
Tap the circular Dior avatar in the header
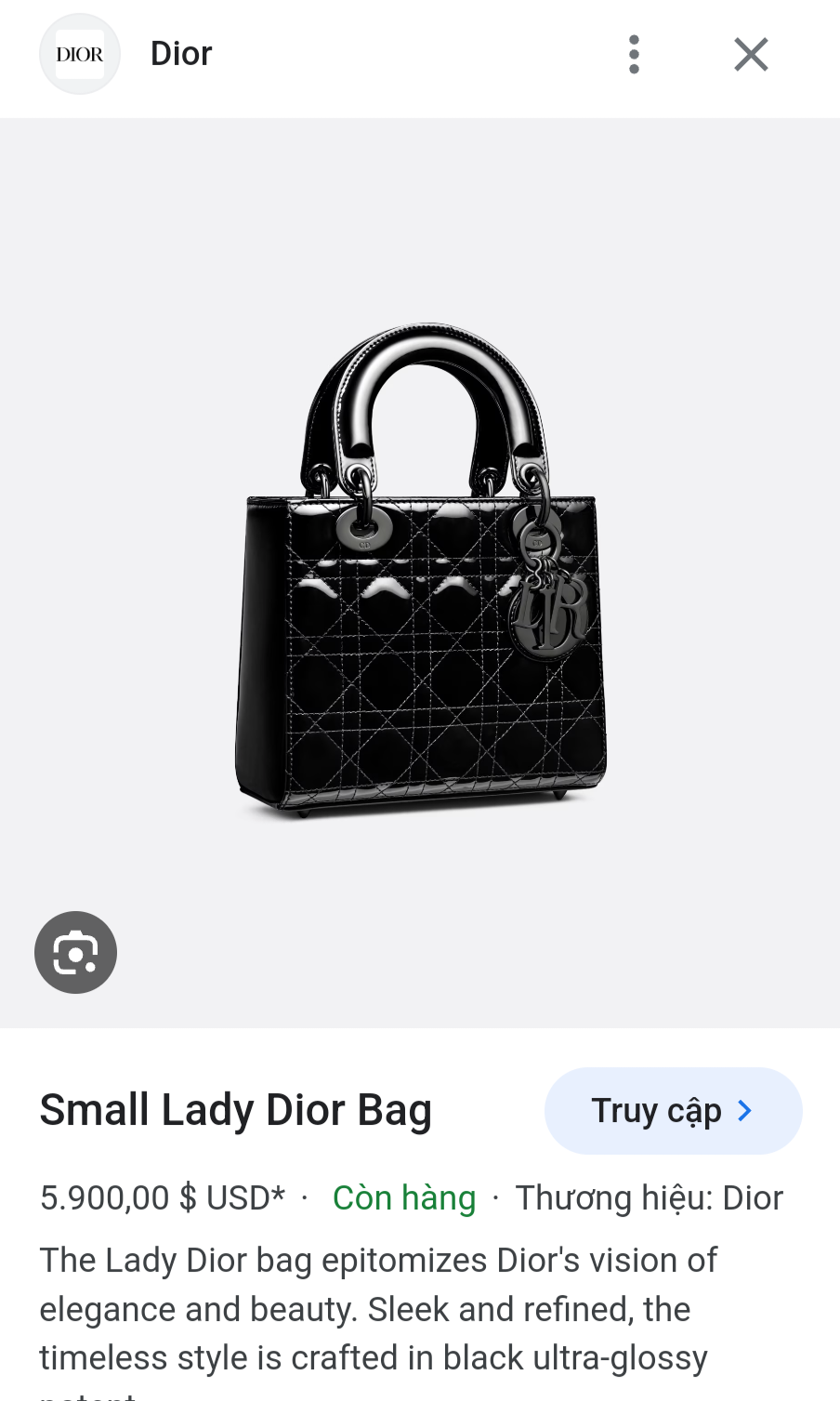79,54
